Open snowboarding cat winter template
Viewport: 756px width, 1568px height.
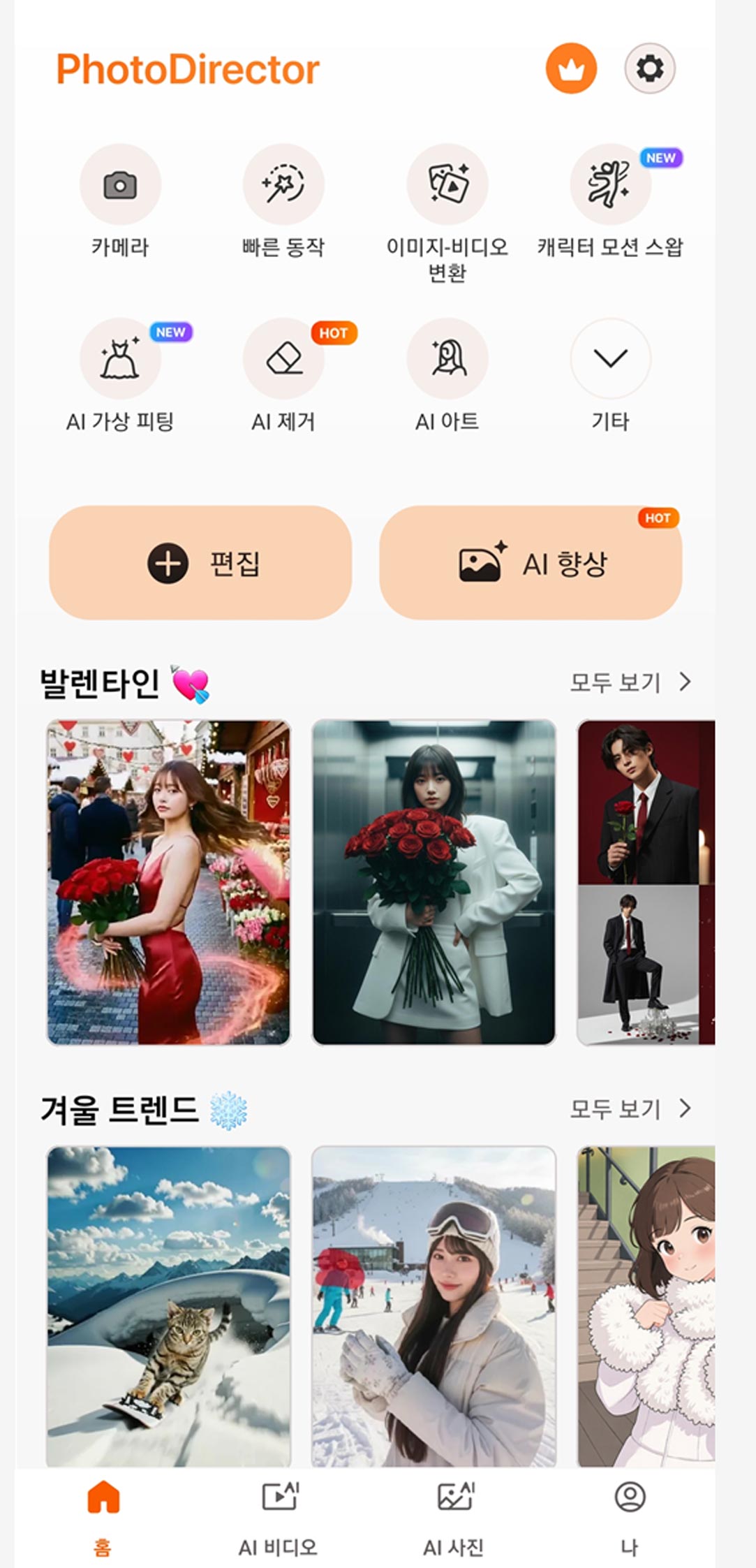click(x=168, y=1306)
